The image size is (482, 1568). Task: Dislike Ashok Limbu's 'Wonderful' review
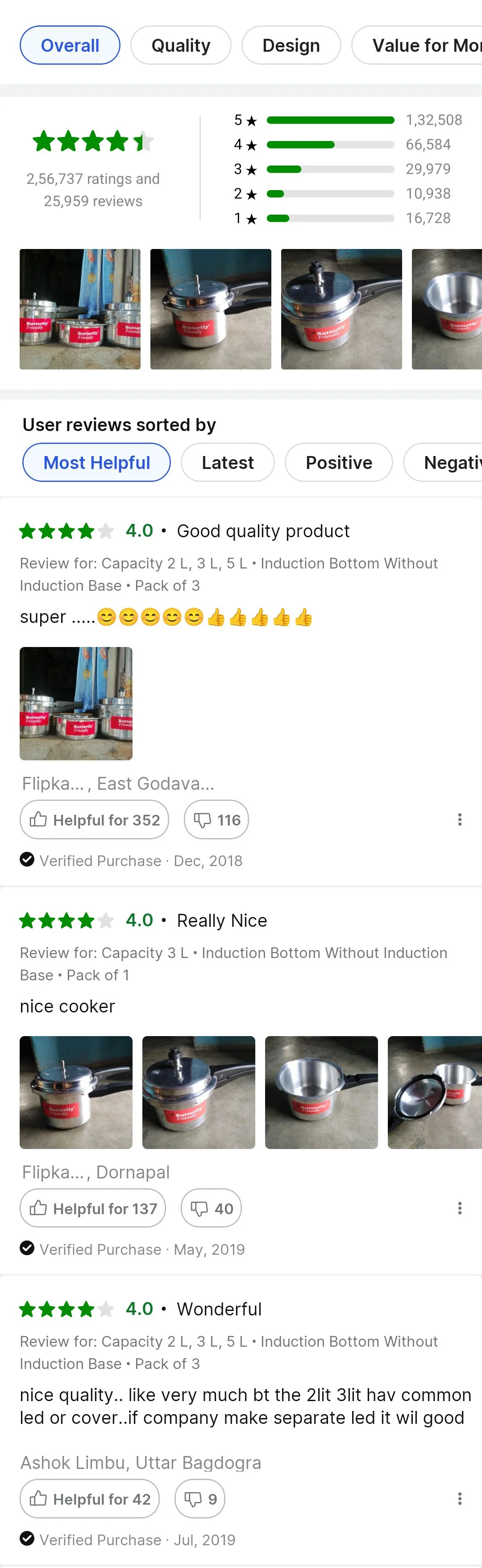coord(199,1498)
